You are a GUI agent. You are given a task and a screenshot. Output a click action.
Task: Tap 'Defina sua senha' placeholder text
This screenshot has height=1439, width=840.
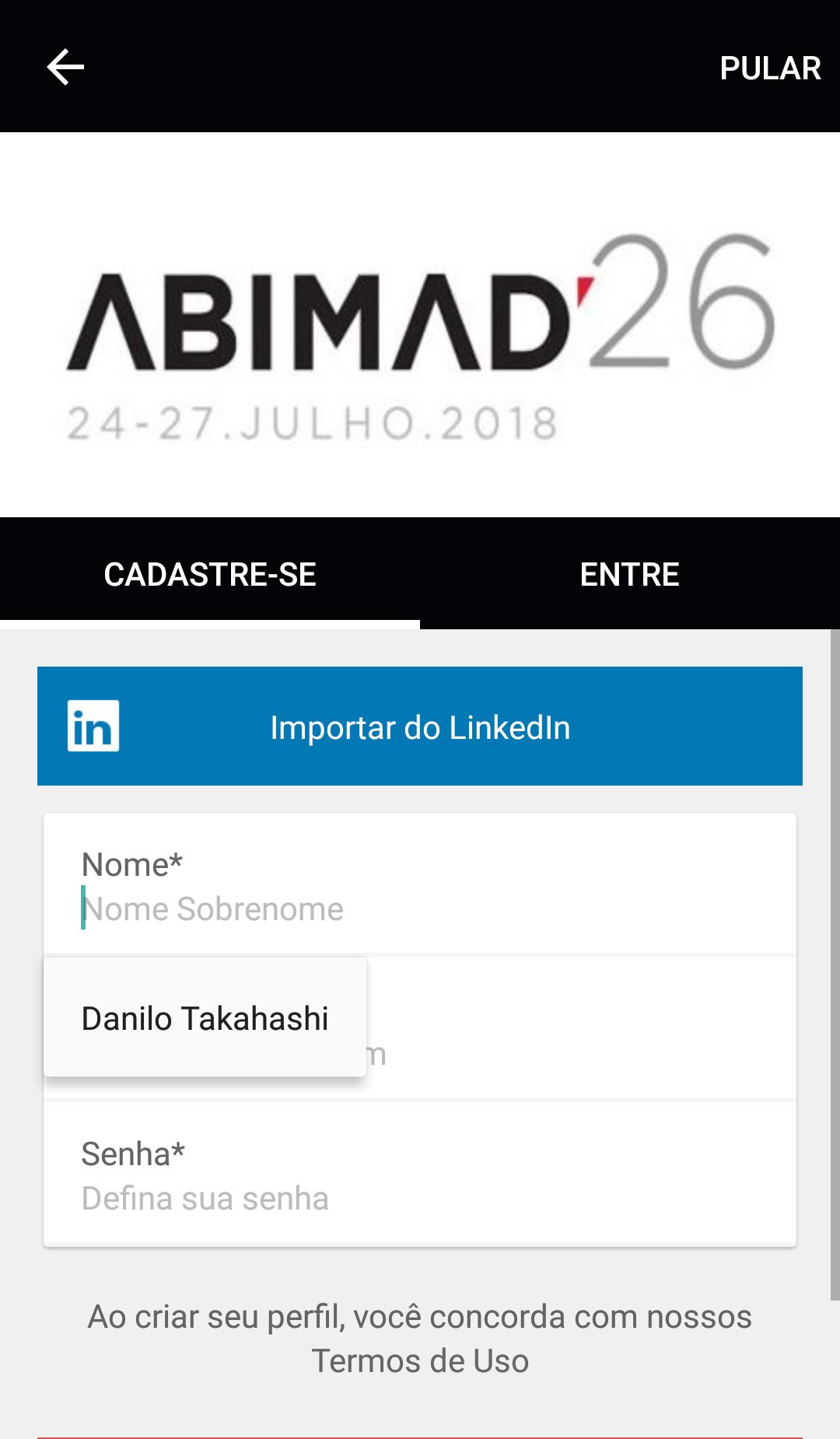205,1197
